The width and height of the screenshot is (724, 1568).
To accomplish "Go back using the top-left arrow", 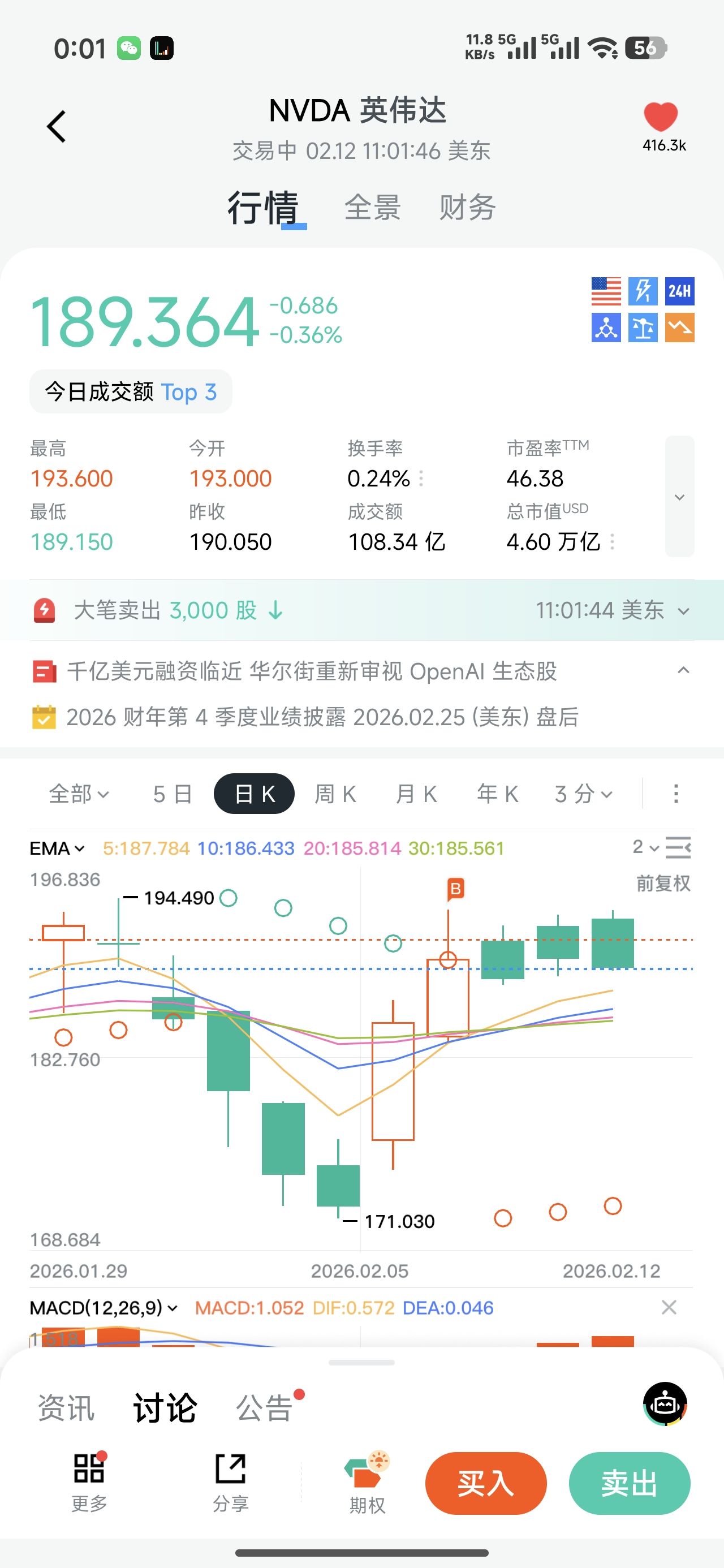I will click(56, 127).
